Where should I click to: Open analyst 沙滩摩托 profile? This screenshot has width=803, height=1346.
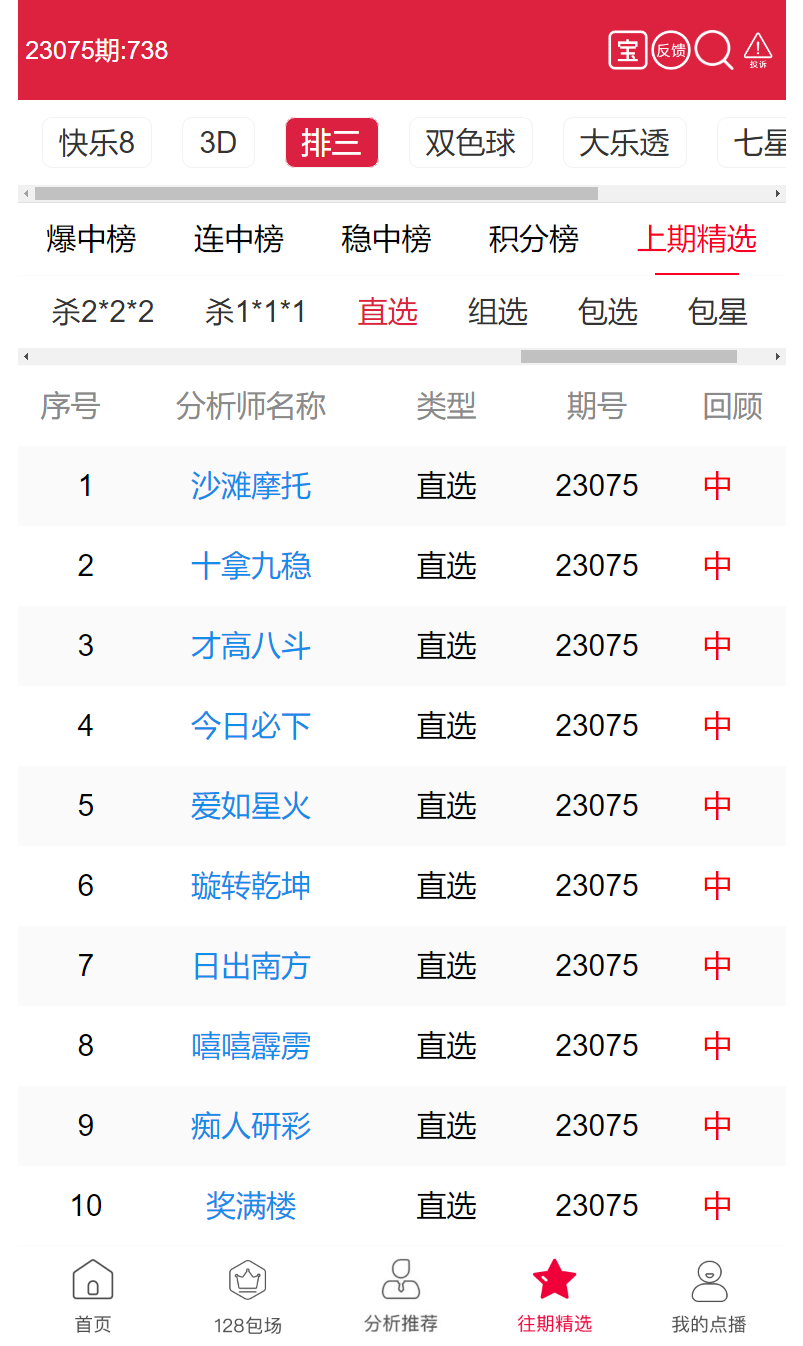click(x=251, y=486)
